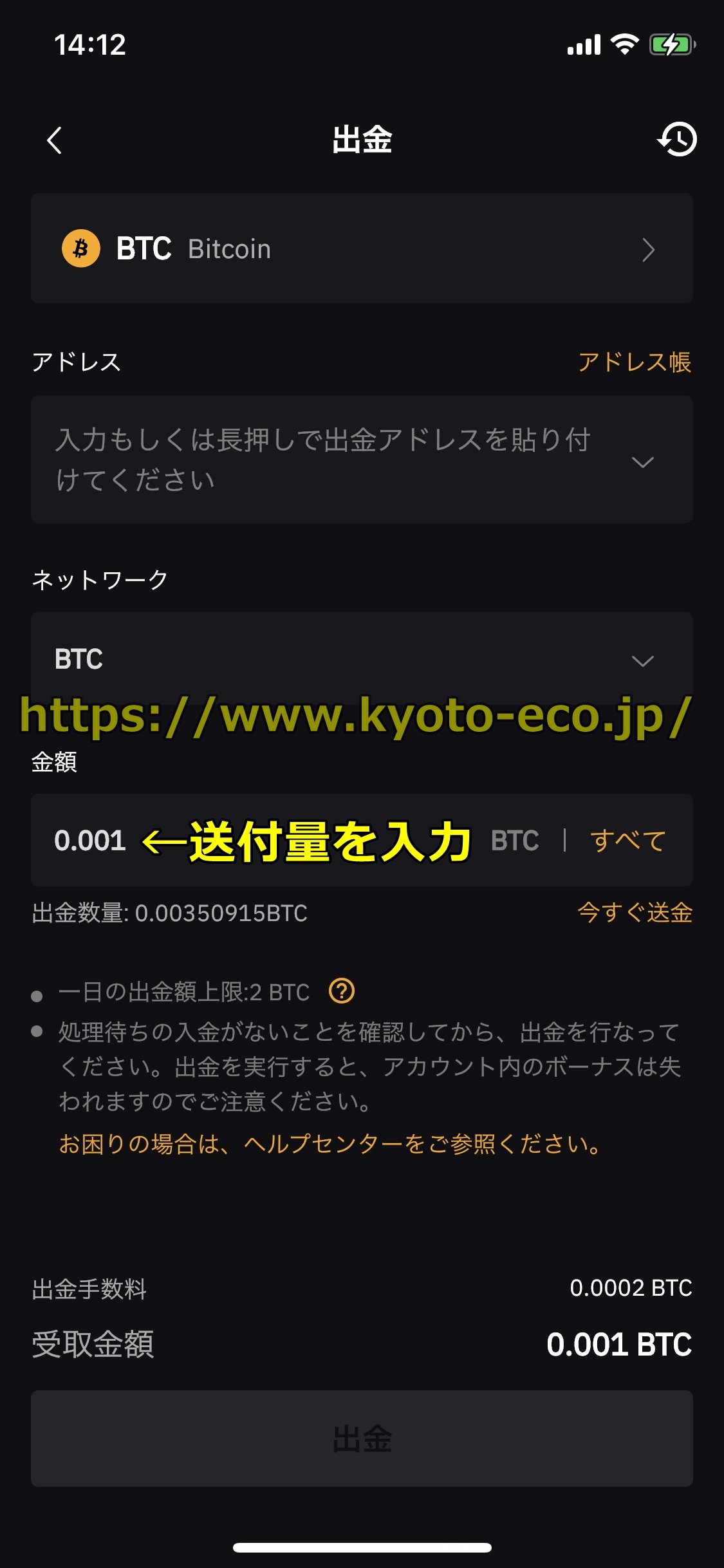
Task: Open withdrawal history clock icon
Action: pyautogui.click(x=677, y=140)
